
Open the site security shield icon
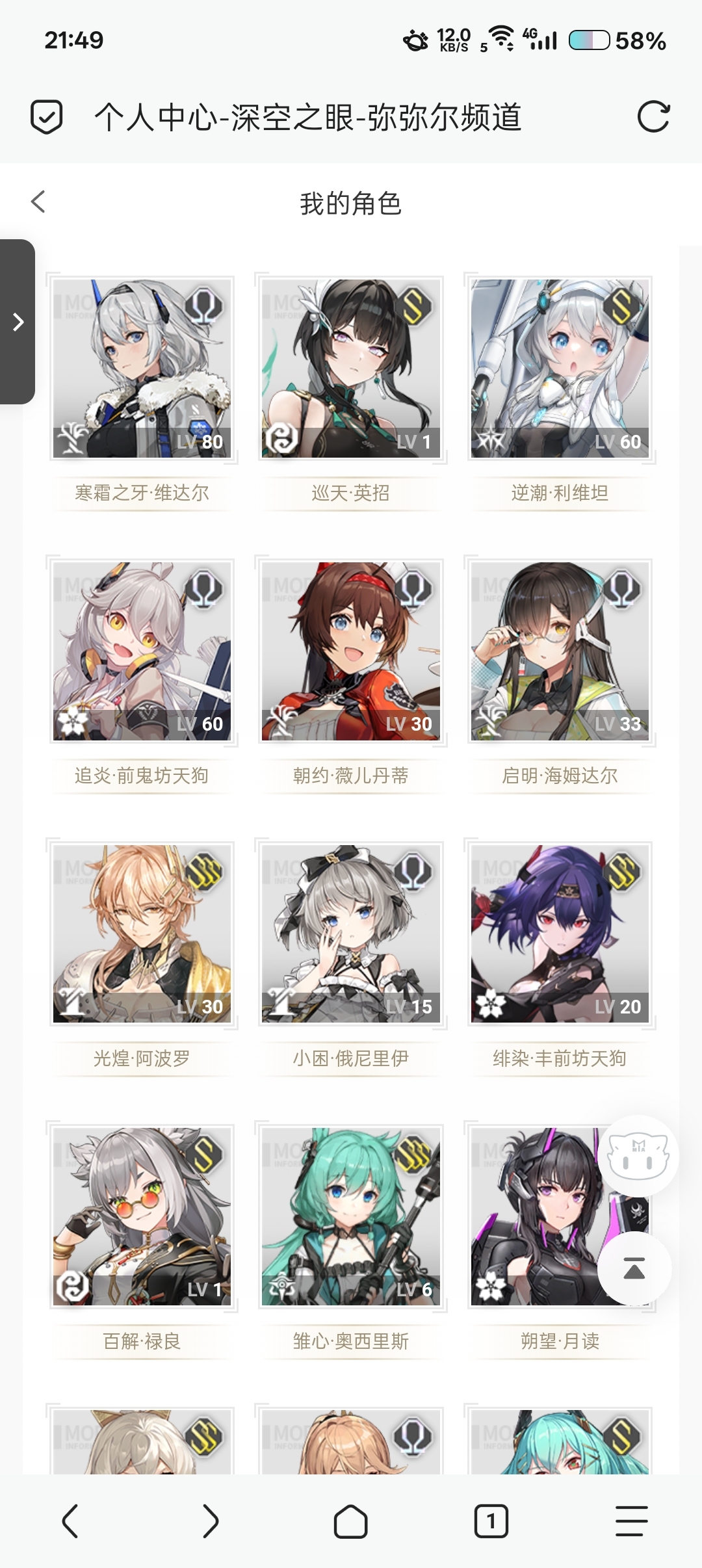[47, 117]
